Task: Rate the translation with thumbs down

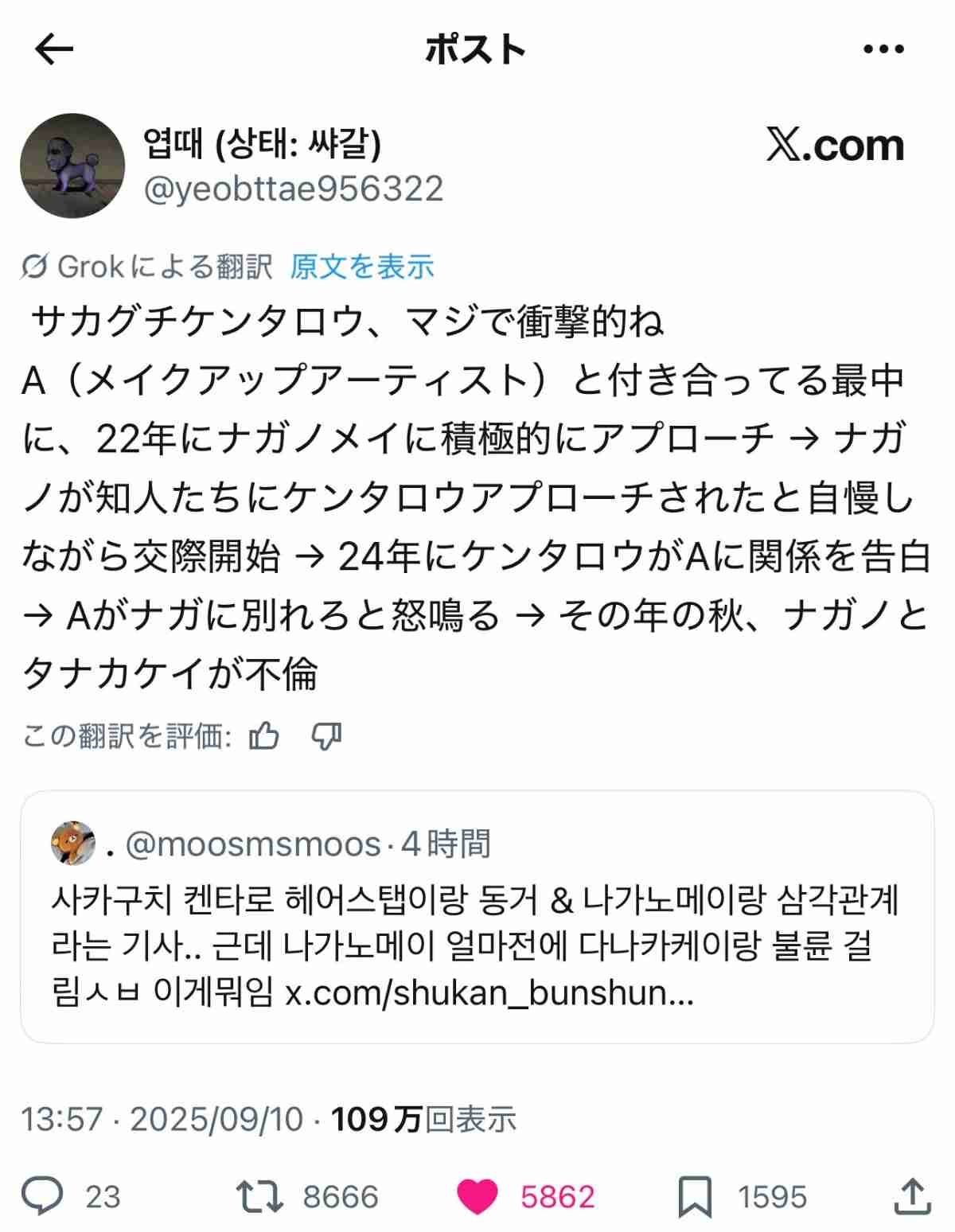Action: pos(326,737)
